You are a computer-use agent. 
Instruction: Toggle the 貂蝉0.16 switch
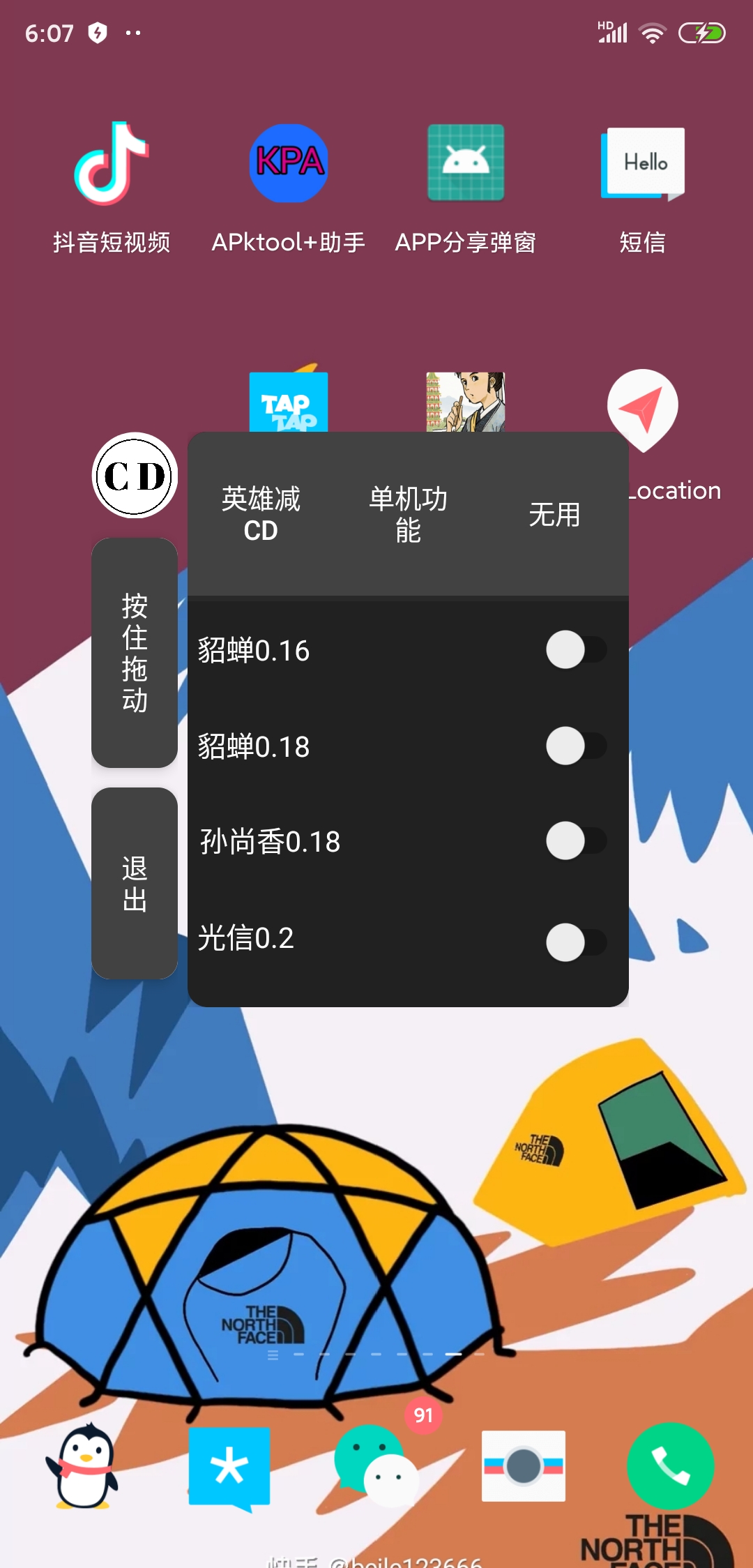pyautogui.click(x=575, y=650)
